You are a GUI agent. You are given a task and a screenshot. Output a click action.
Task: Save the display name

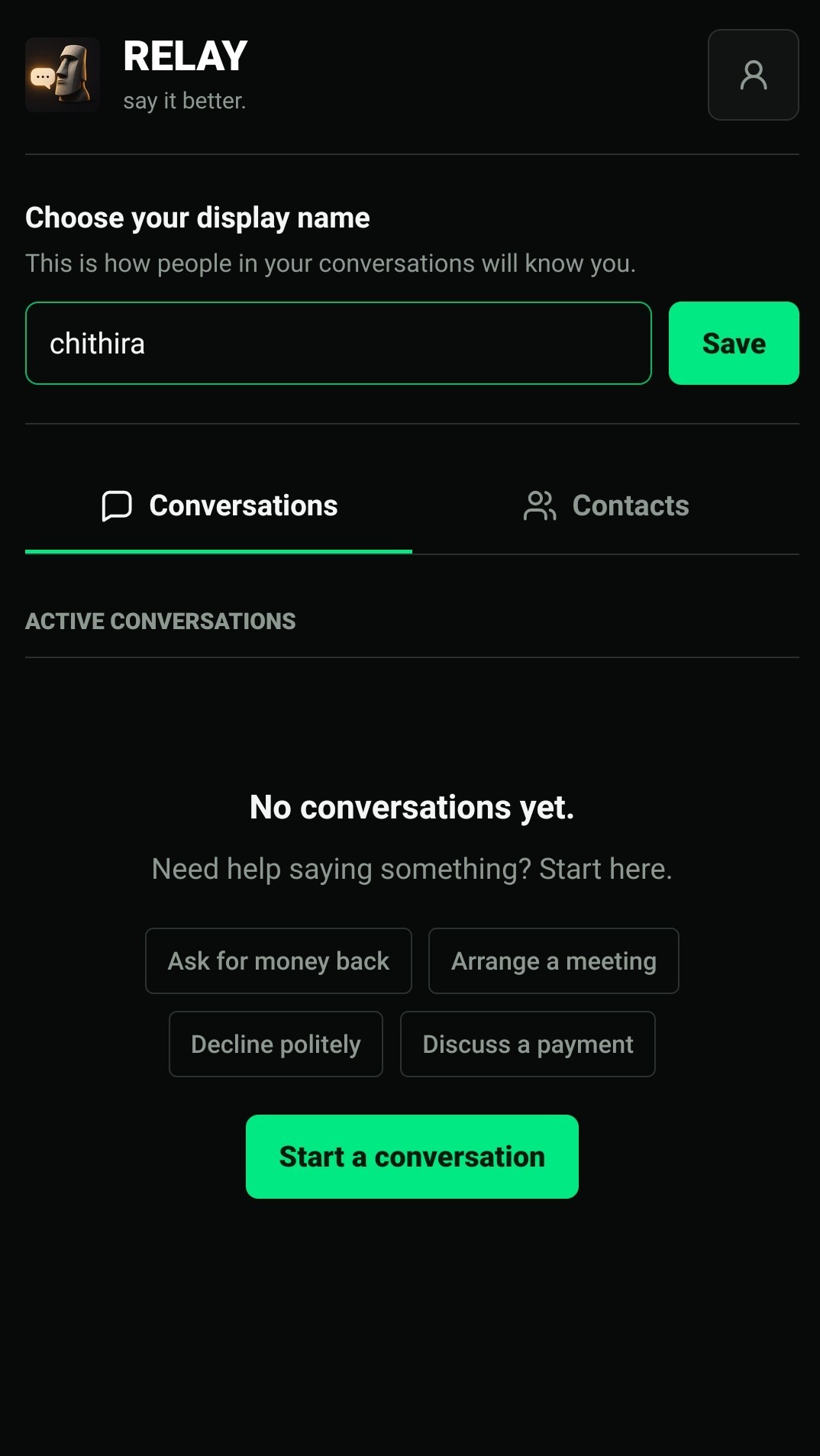point(734,344)
